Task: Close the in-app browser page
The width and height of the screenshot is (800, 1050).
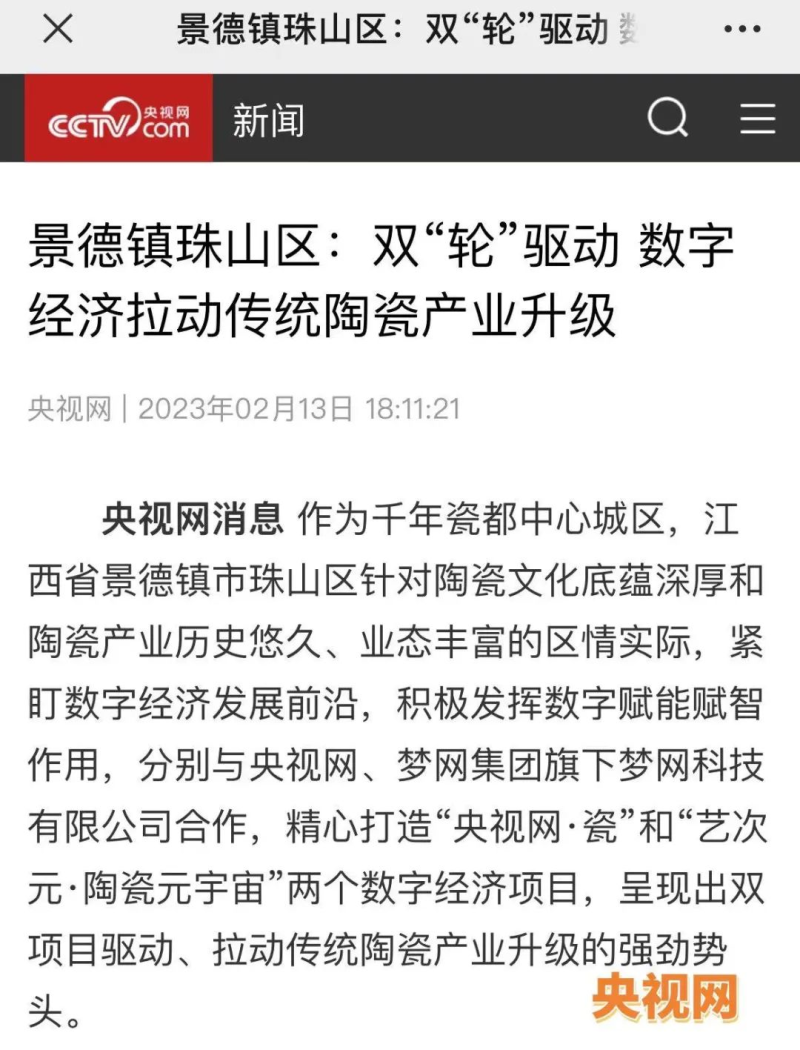Action: point(58,30)
